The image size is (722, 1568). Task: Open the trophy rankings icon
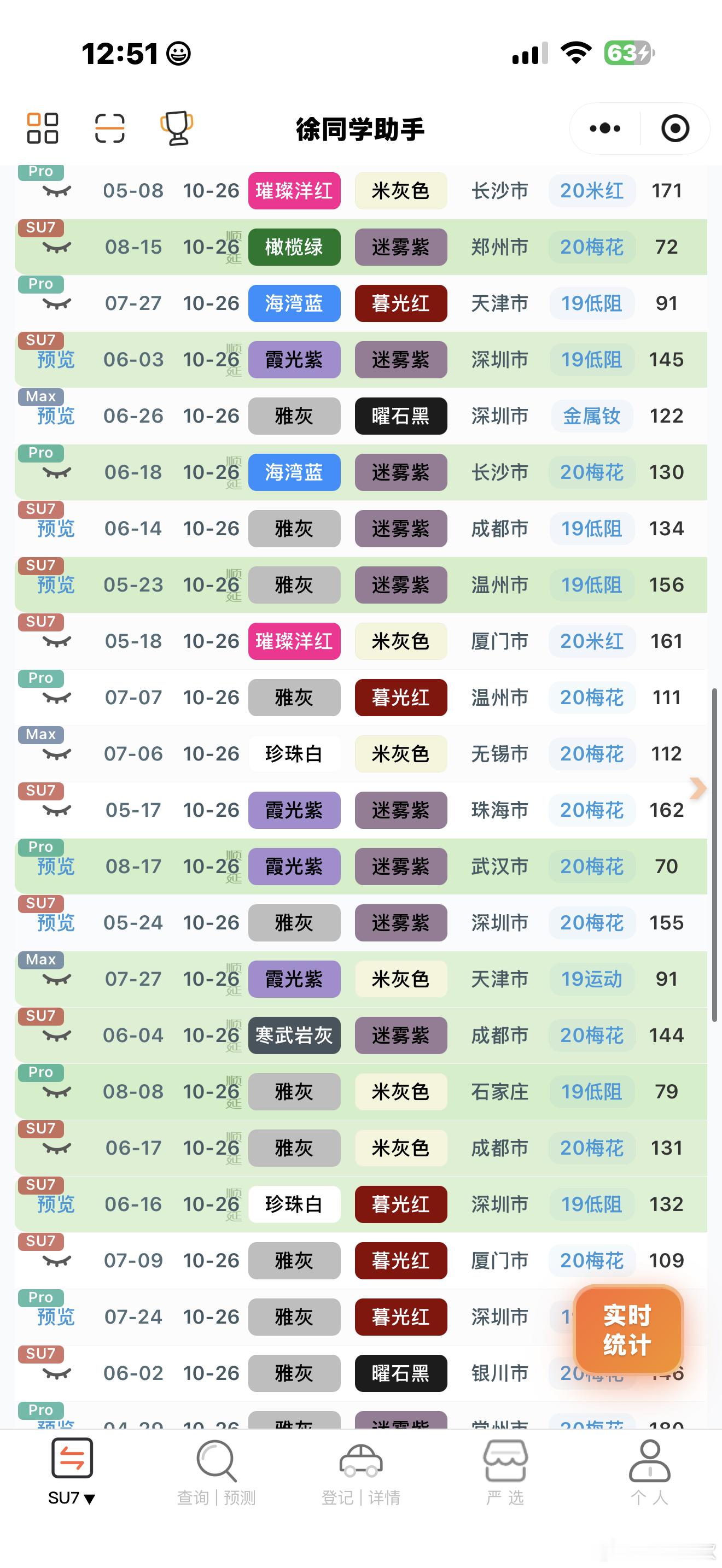pos(176,128)
